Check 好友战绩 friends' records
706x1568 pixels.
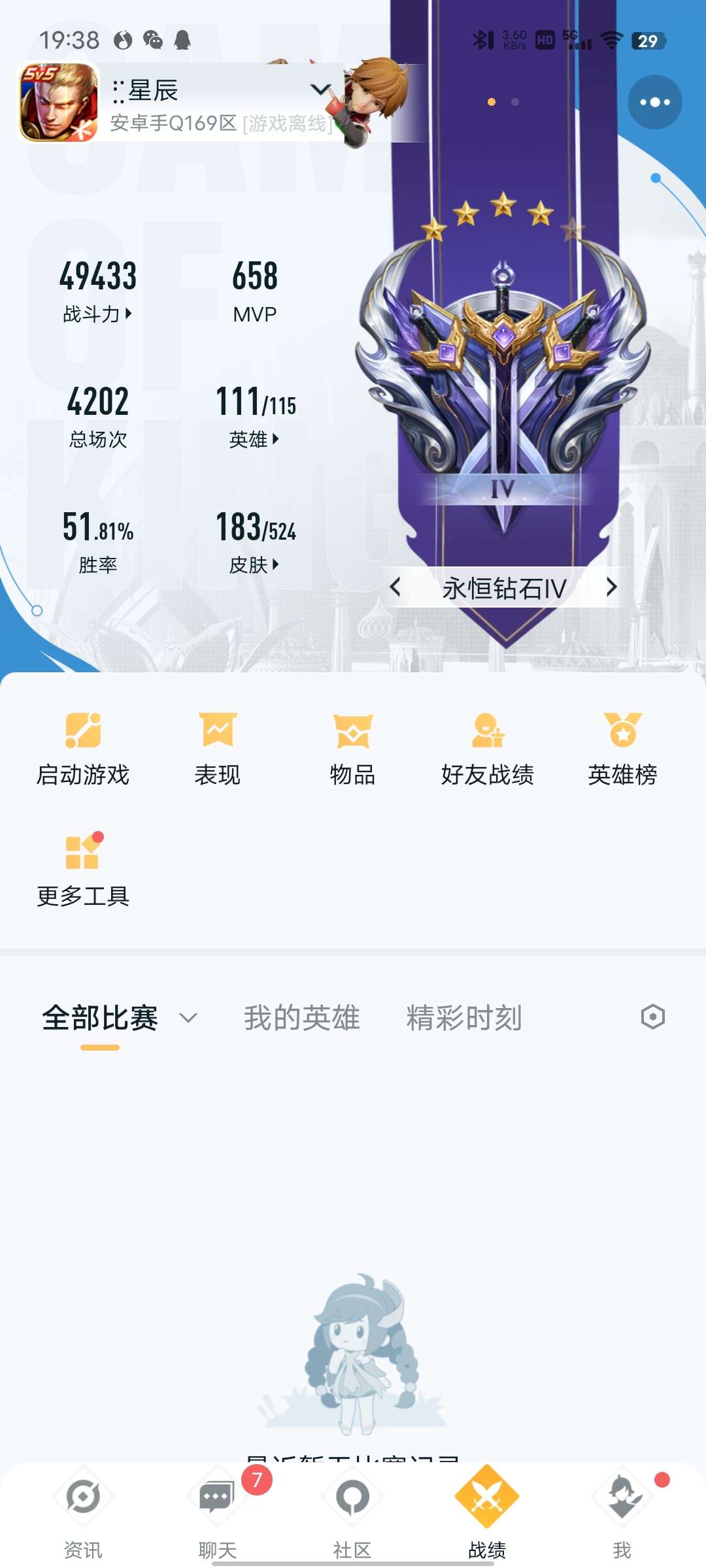pos(488,749)
